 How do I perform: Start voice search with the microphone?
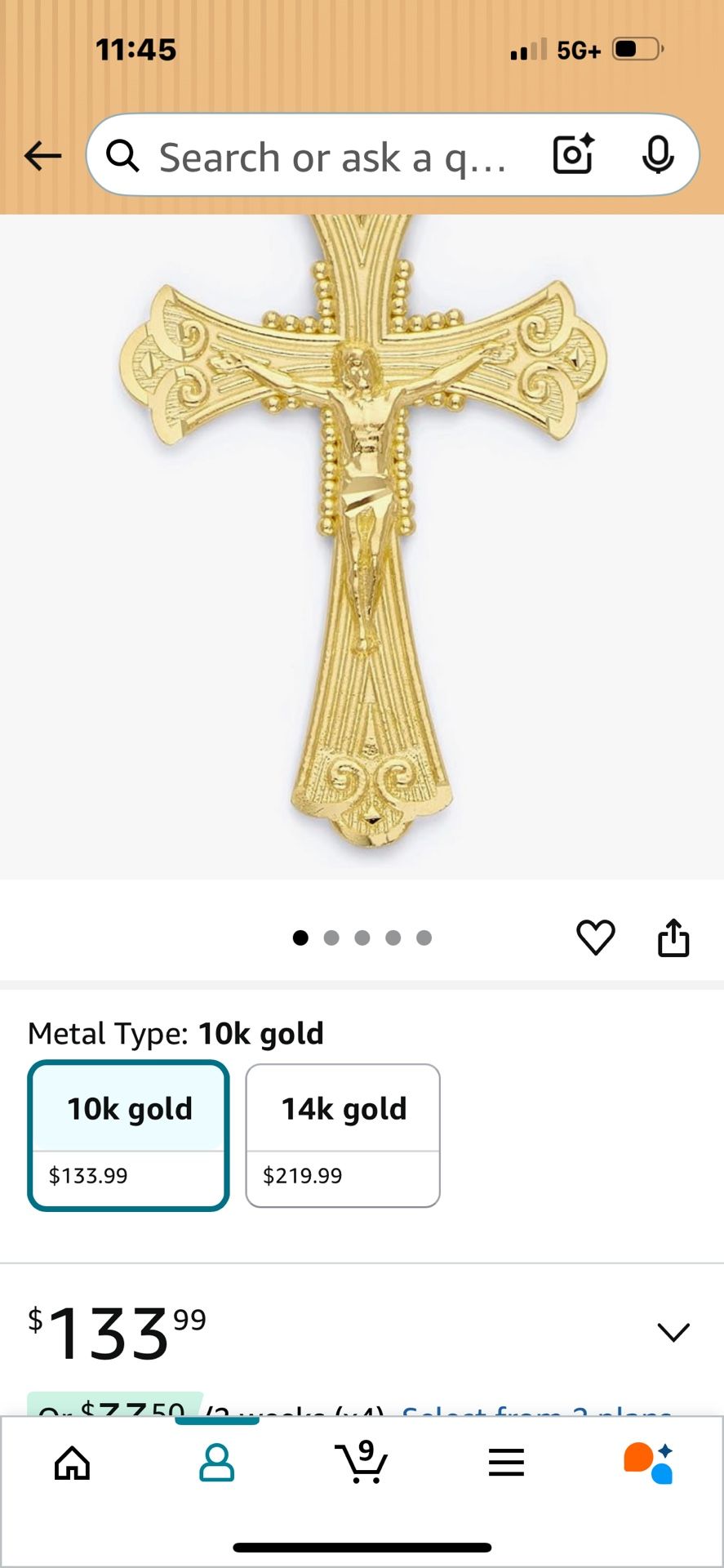point(657,154)
